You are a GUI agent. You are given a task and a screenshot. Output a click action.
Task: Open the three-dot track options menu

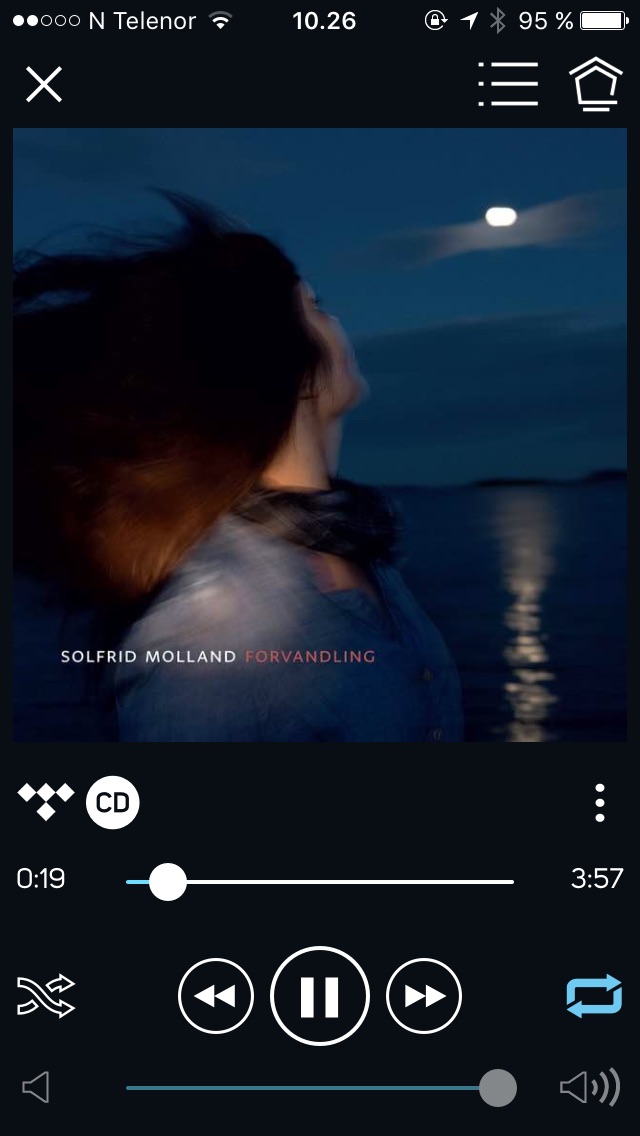(599, 803)
